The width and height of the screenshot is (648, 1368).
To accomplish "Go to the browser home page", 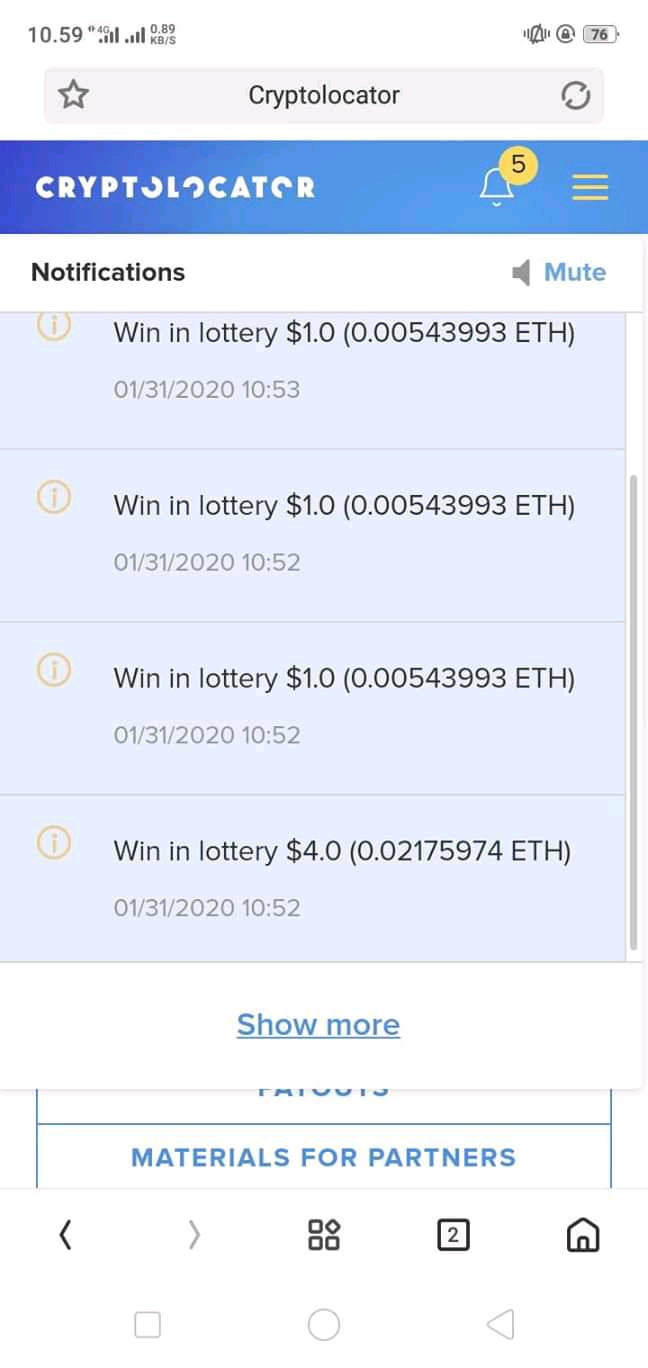I will [x=582, y=1236].
